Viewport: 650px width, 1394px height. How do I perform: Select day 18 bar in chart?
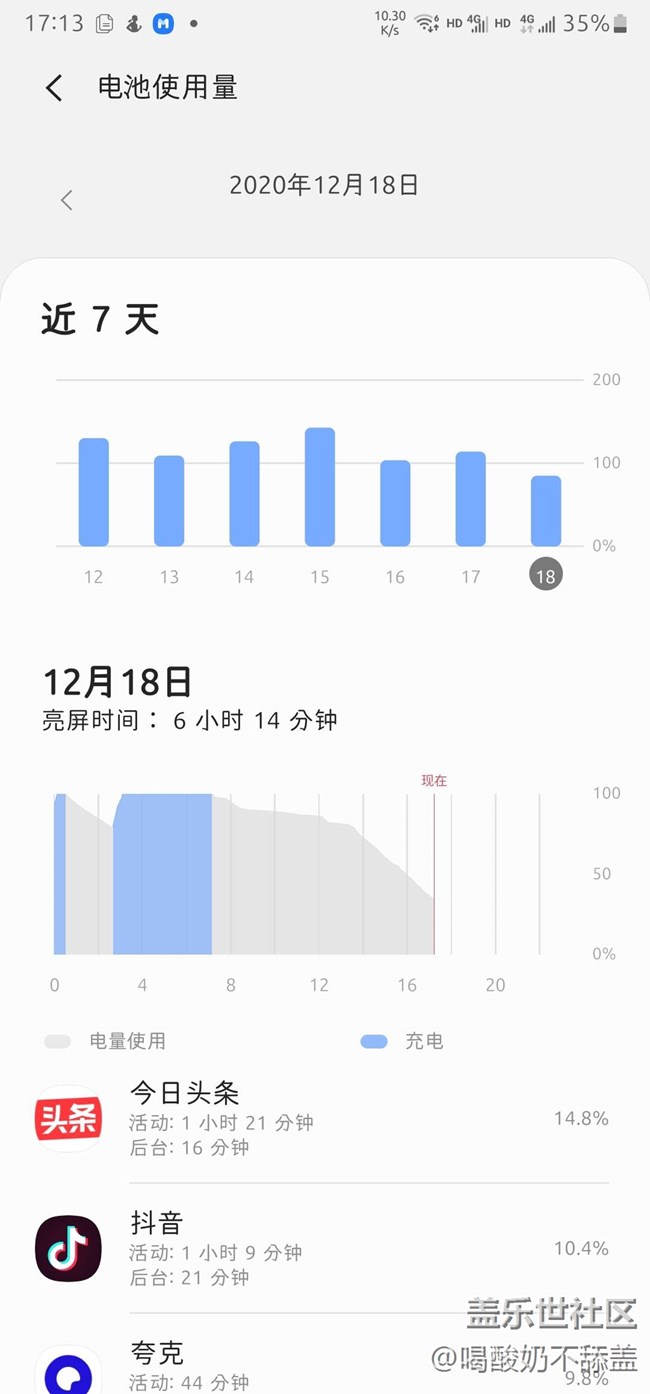click(x=546, y=511)
